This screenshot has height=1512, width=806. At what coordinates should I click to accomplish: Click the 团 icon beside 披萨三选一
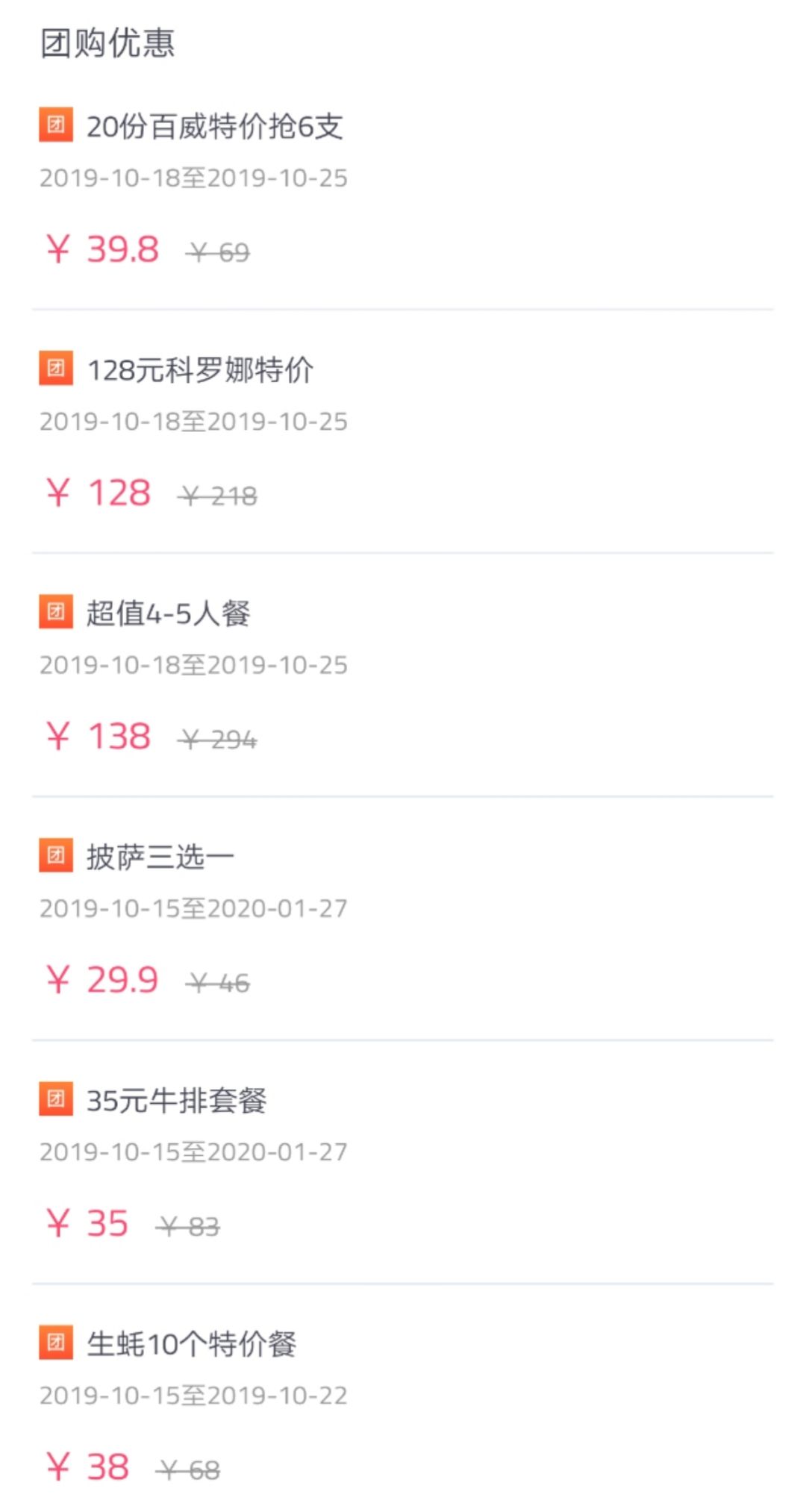pyautogui.click(x=55, y=855)
